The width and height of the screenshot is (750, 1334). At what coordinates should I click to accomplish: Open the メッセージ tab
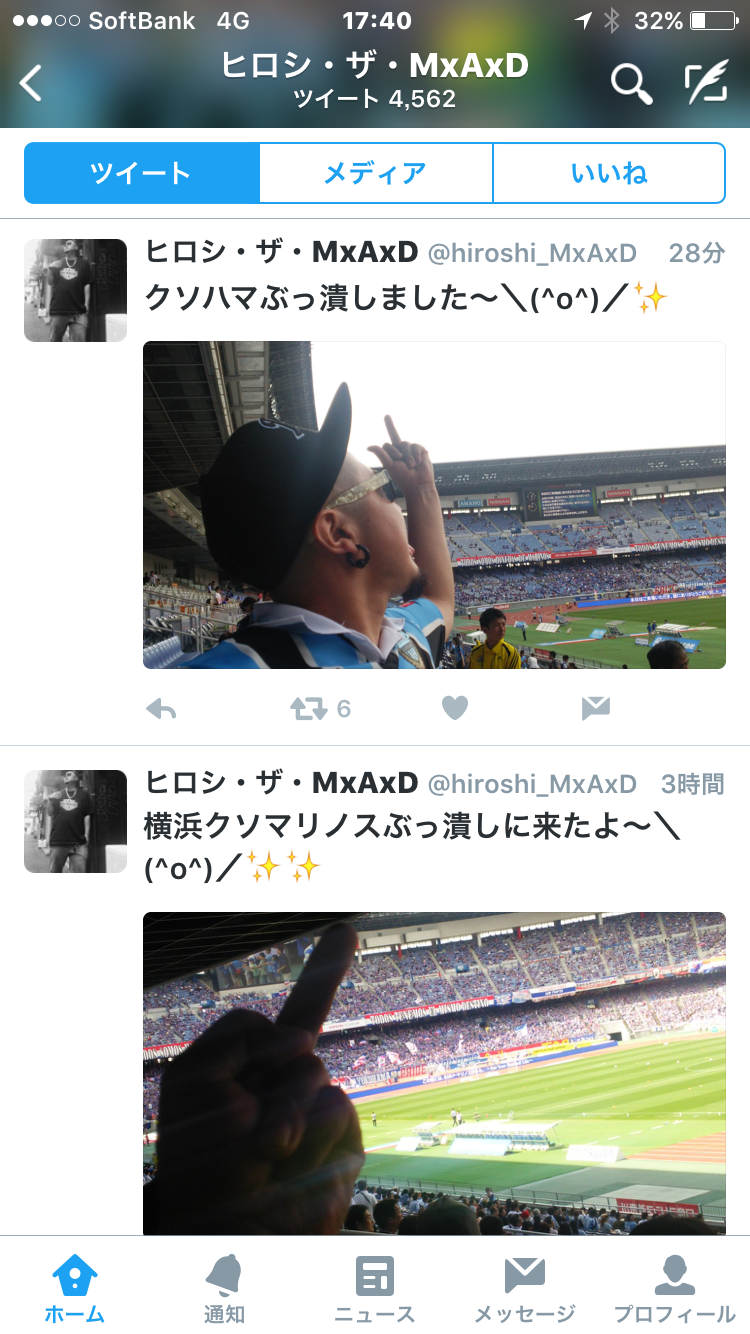tap(524, 1288)
